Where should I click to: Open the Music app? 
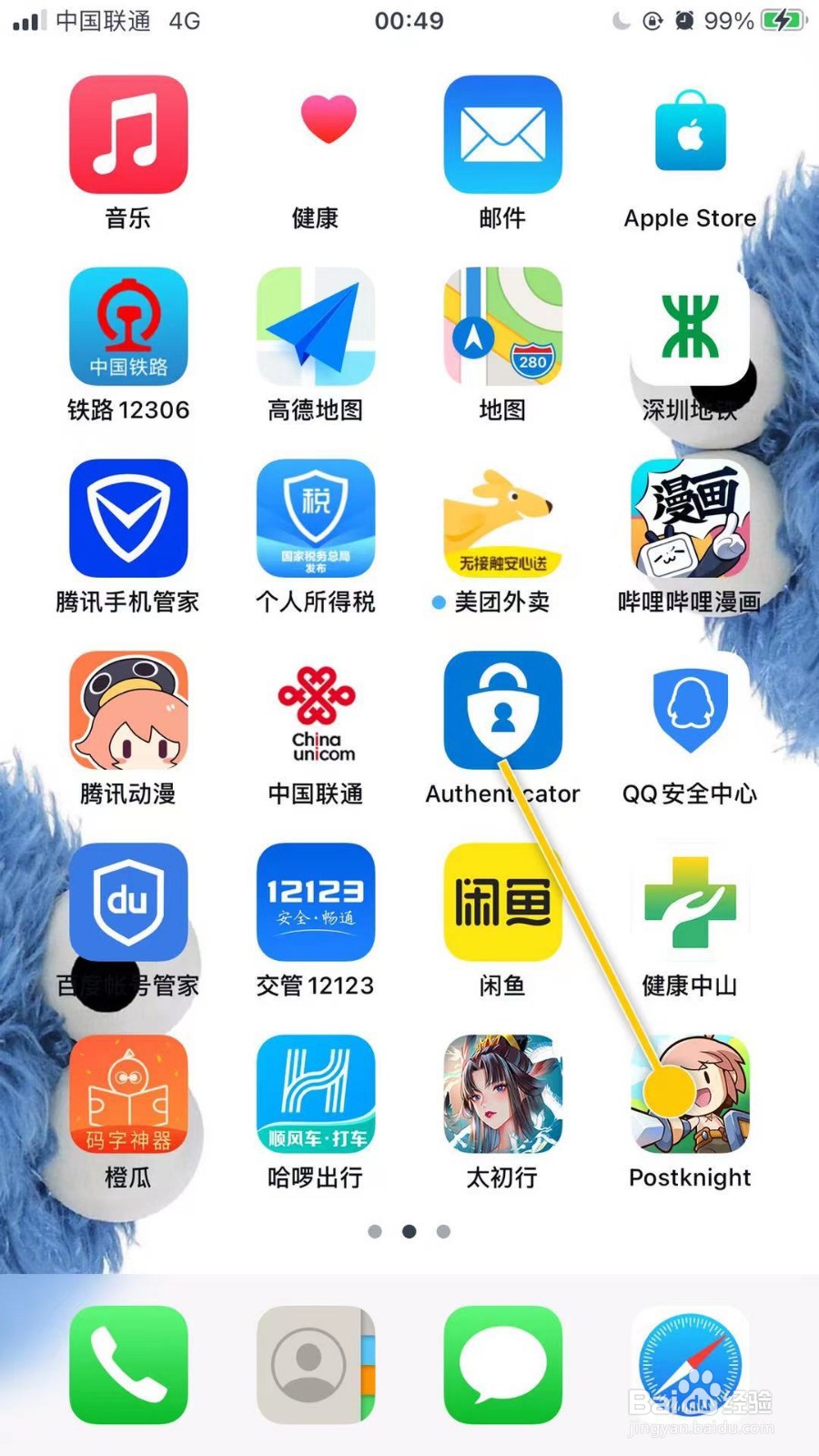[127, 134]
